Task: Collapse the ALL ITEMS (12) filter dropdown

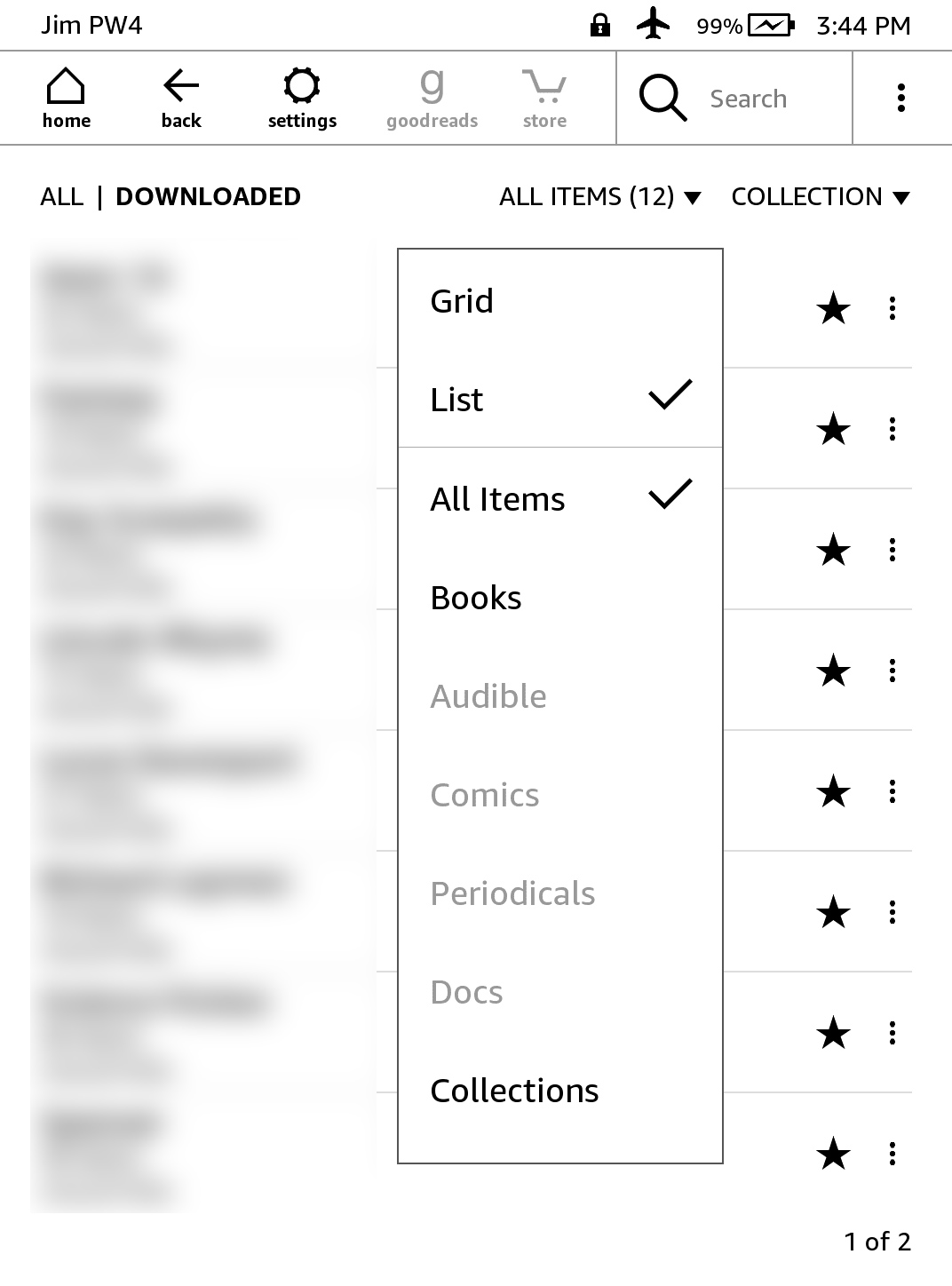Action: click(x=599, y=196)
